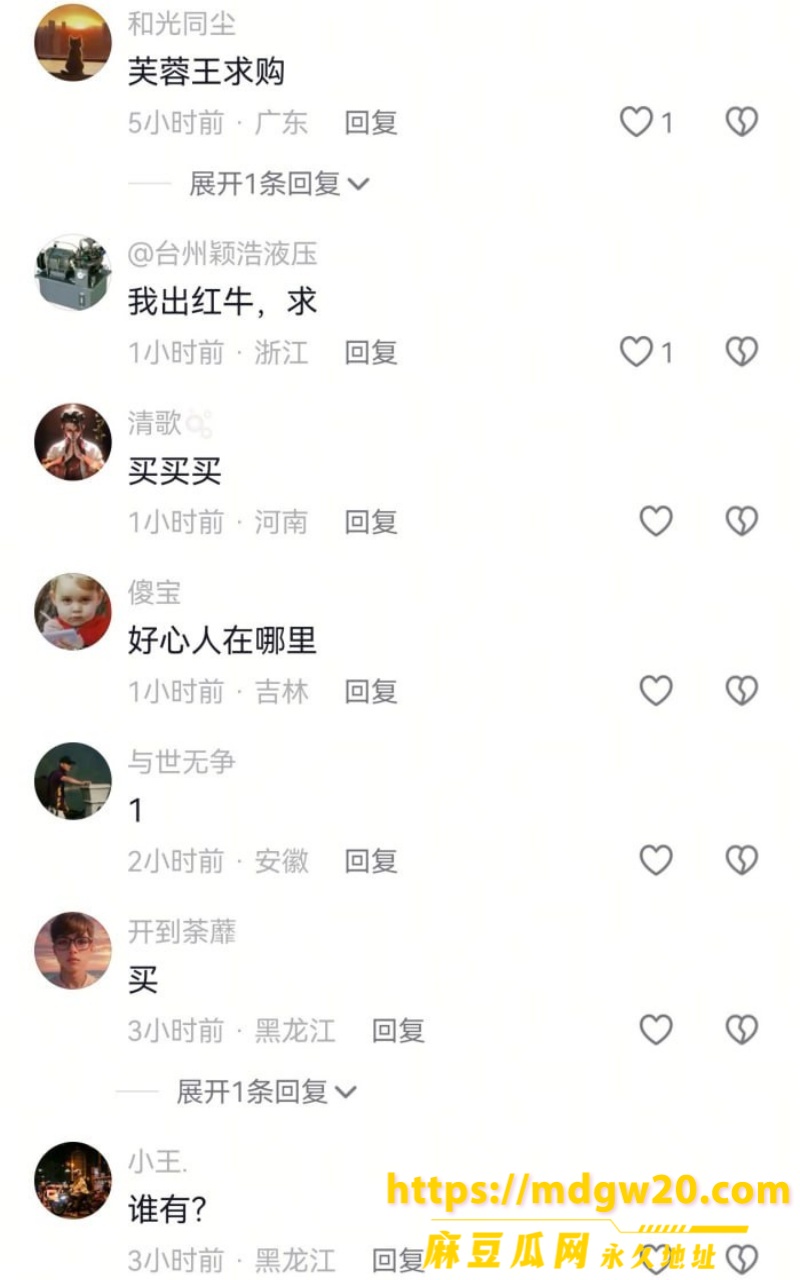Expand the 1 reply under 芙蓉王求购

coord(279,184)
